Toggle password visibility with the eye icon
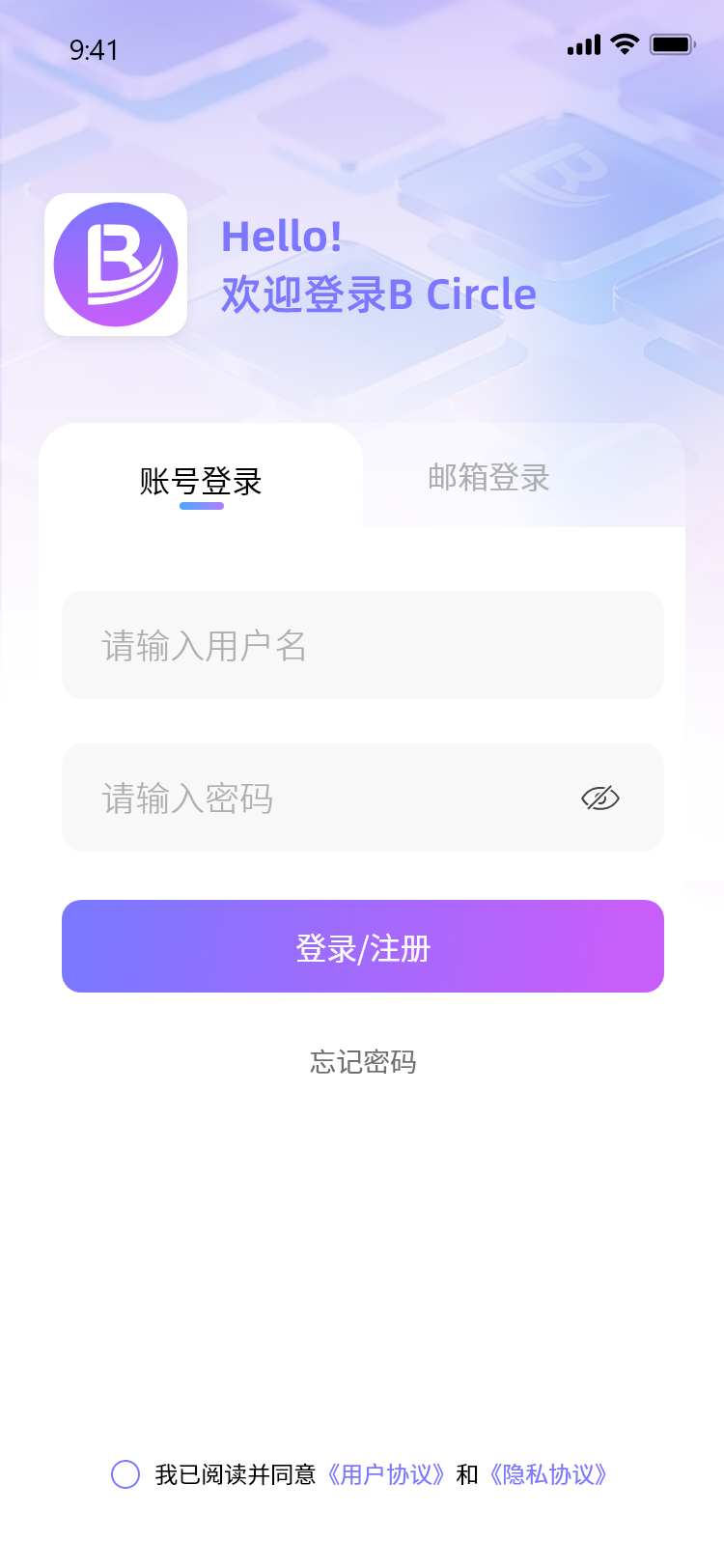This screenshot has width=724, height=1568. point(600,798)
